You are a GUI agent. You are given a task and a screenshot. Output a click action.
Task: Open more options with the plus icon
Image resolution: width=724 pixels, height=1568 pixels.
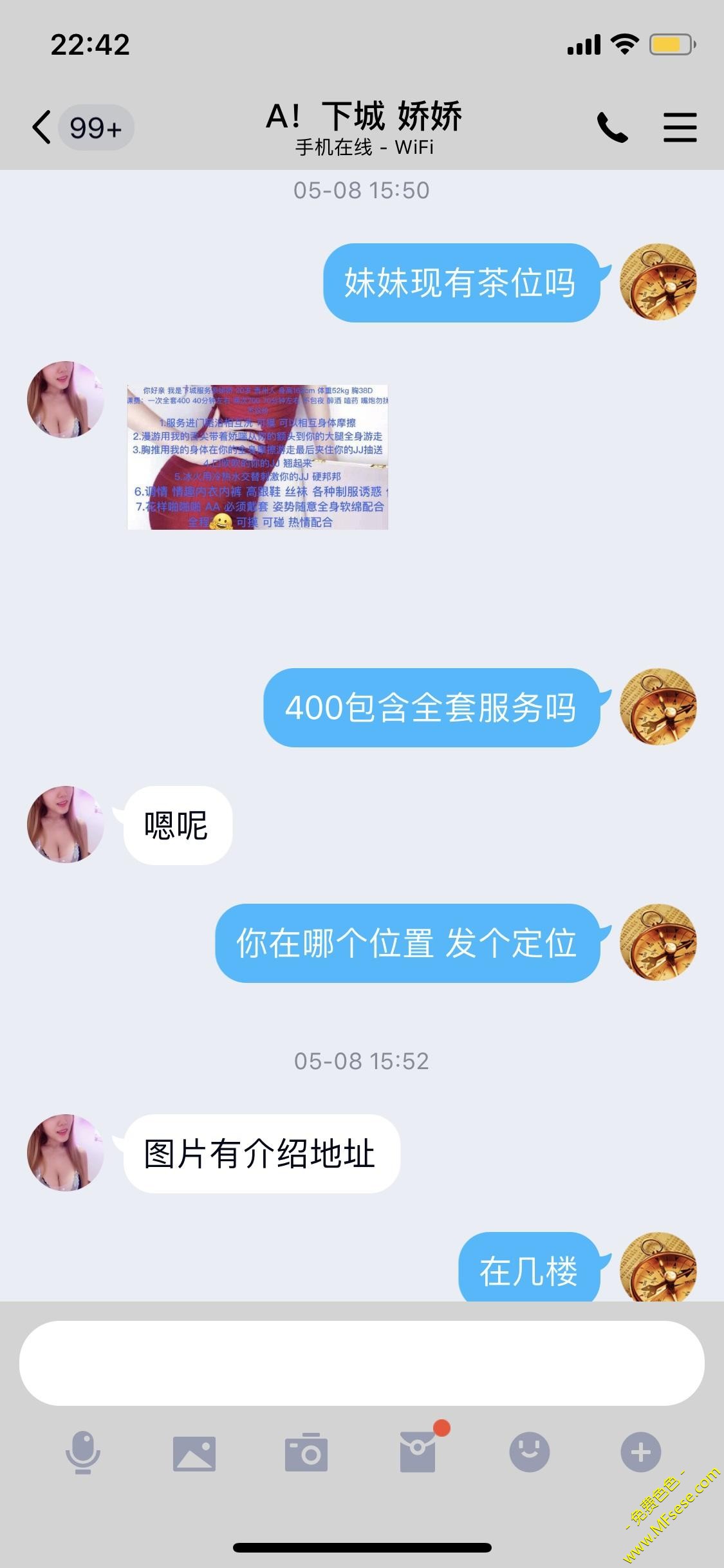pyautogui.click(x=640, y=1453)
